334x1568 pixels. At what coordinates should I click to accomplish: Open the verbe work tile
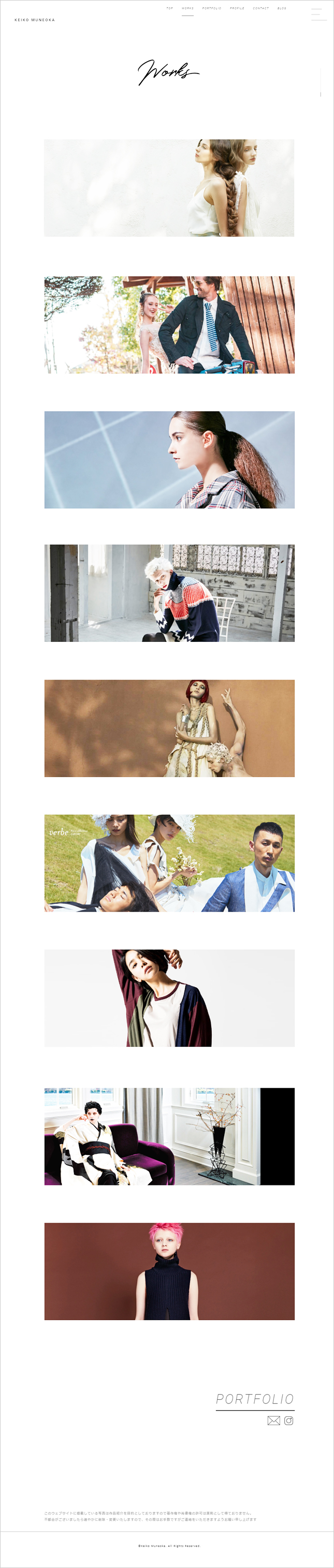[169, 862]
